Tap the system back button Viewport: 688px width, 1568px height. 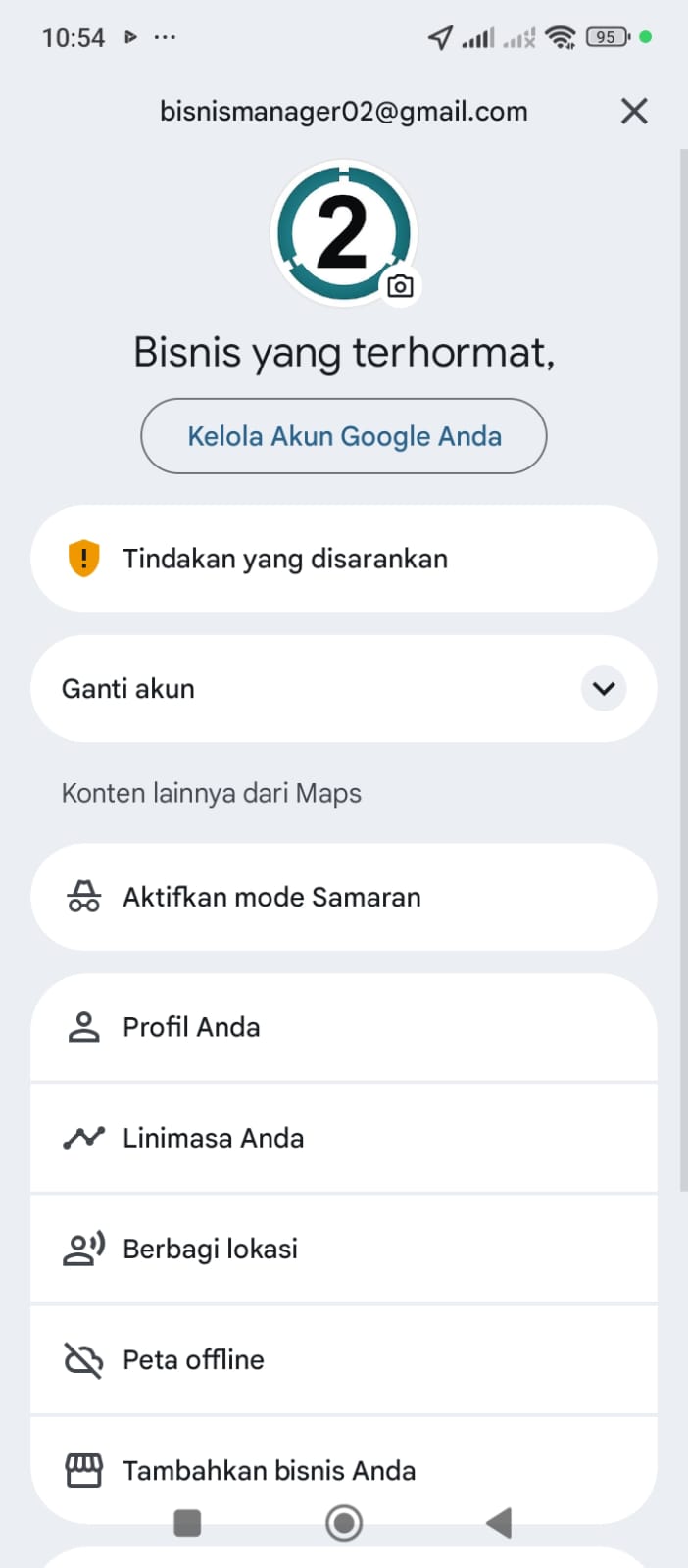coord(500,1523)
